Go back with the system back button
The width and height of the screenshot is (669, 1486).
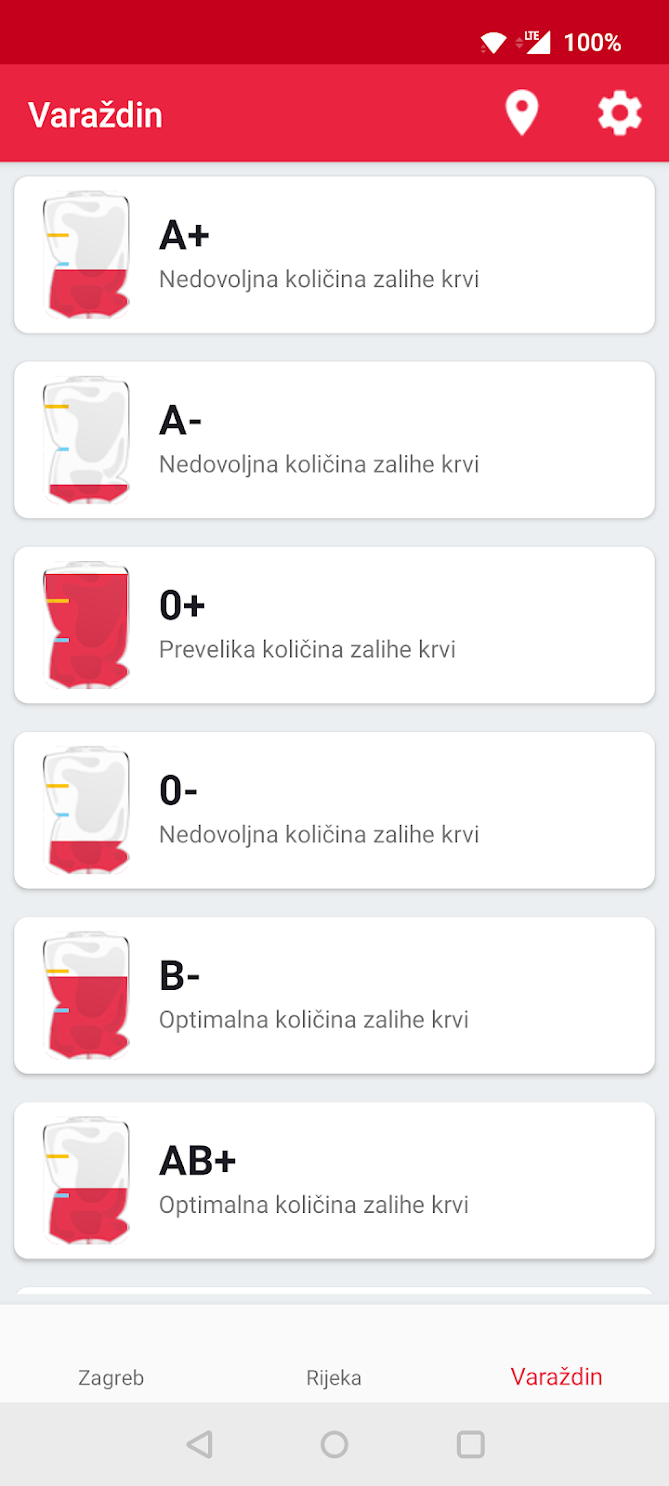(x=199, y=1444)
